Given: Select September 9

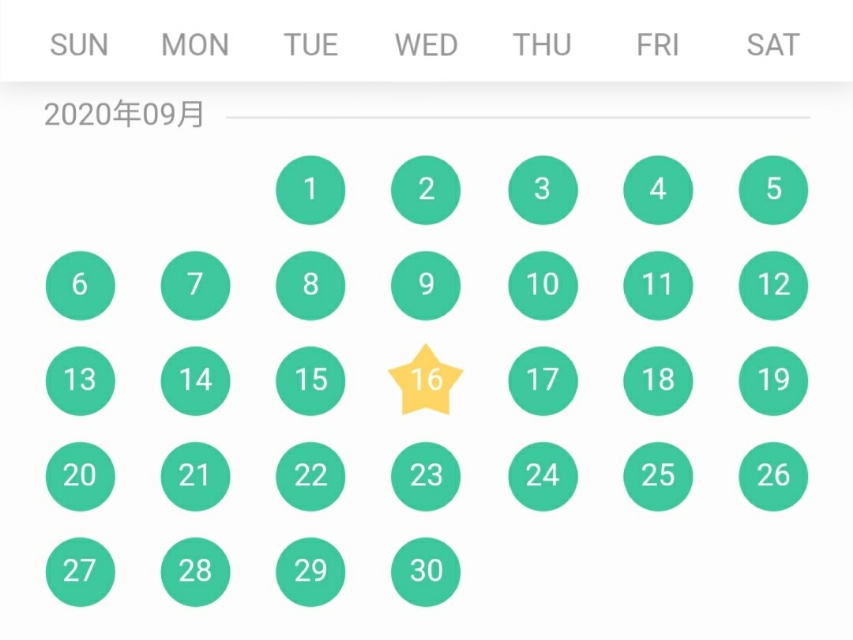Looking at the screenshot, I should tap(426, 285).
